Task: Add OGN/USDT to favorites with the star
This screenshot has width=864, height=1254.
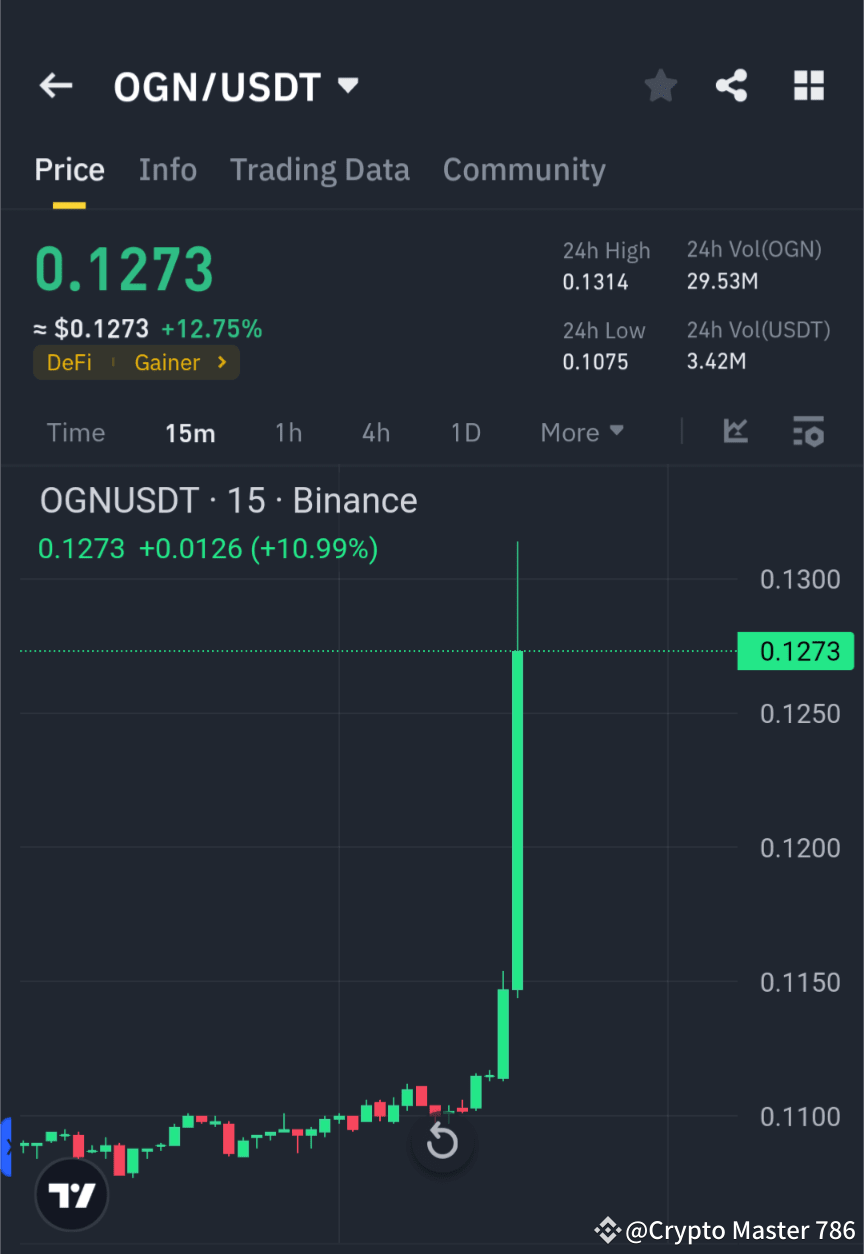Action: (x=660, y=85)
